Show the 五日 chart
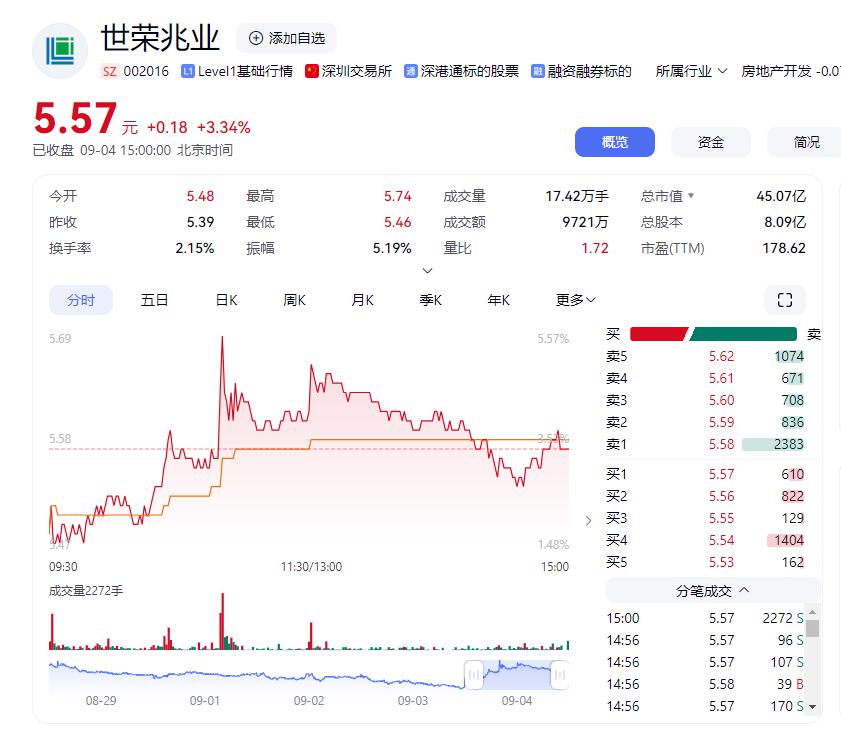Screen dimensions: 841x730 (x=154, y=300)
